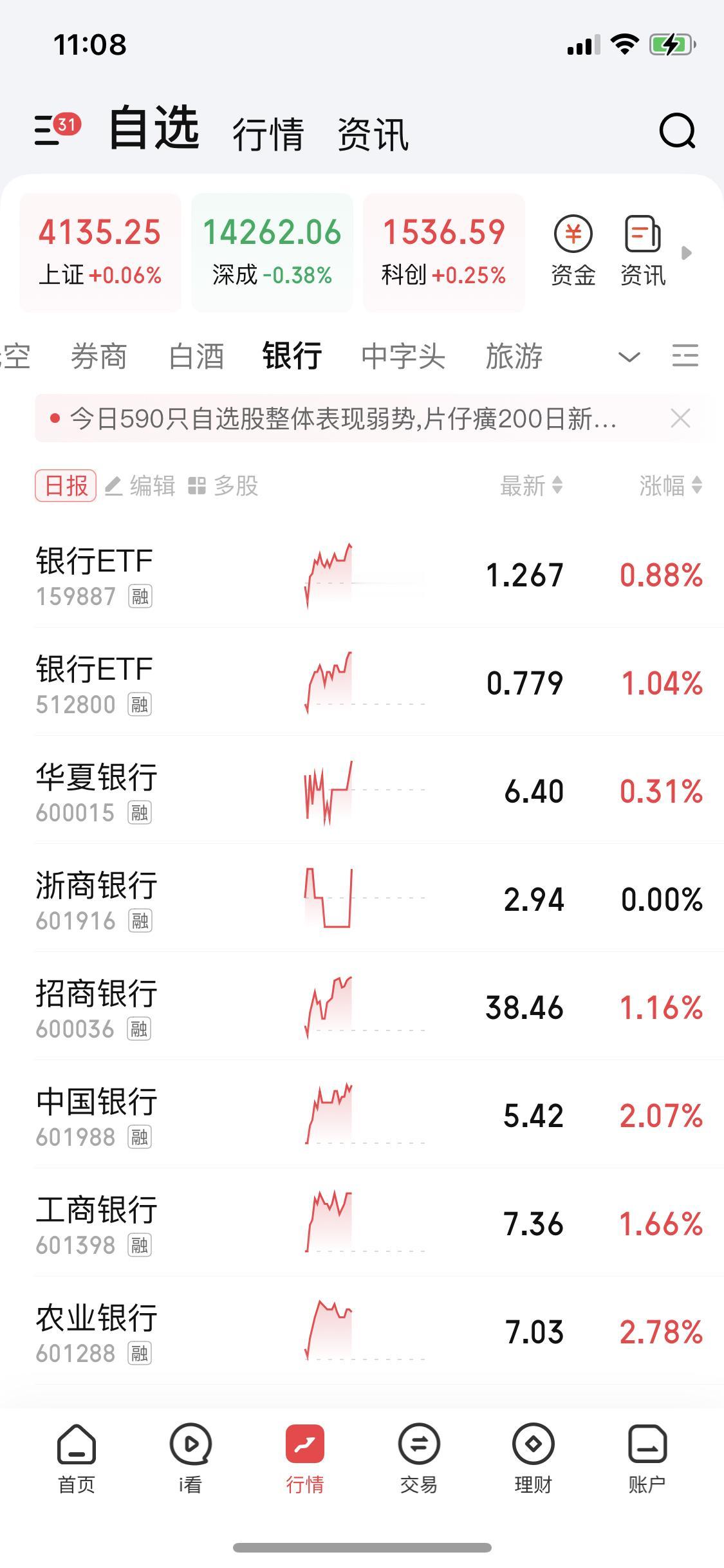724x1568 pixels.
Task: Go to the 账户 bottom tab
Action: coord(647,1459)
